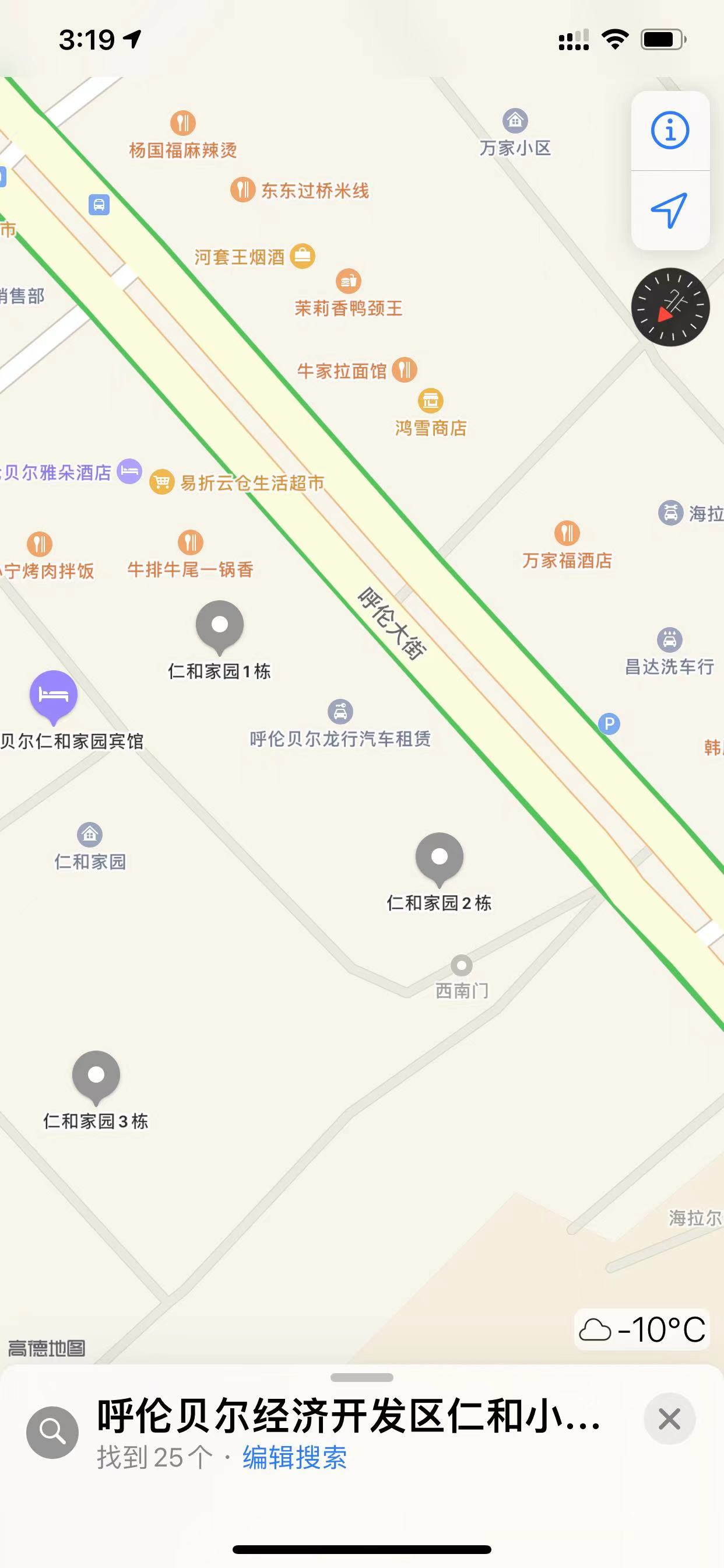This screenshot has height=1568, width=724.
Task: Tap the 万家小区 residential marker
Action: (x=515, y=121)
